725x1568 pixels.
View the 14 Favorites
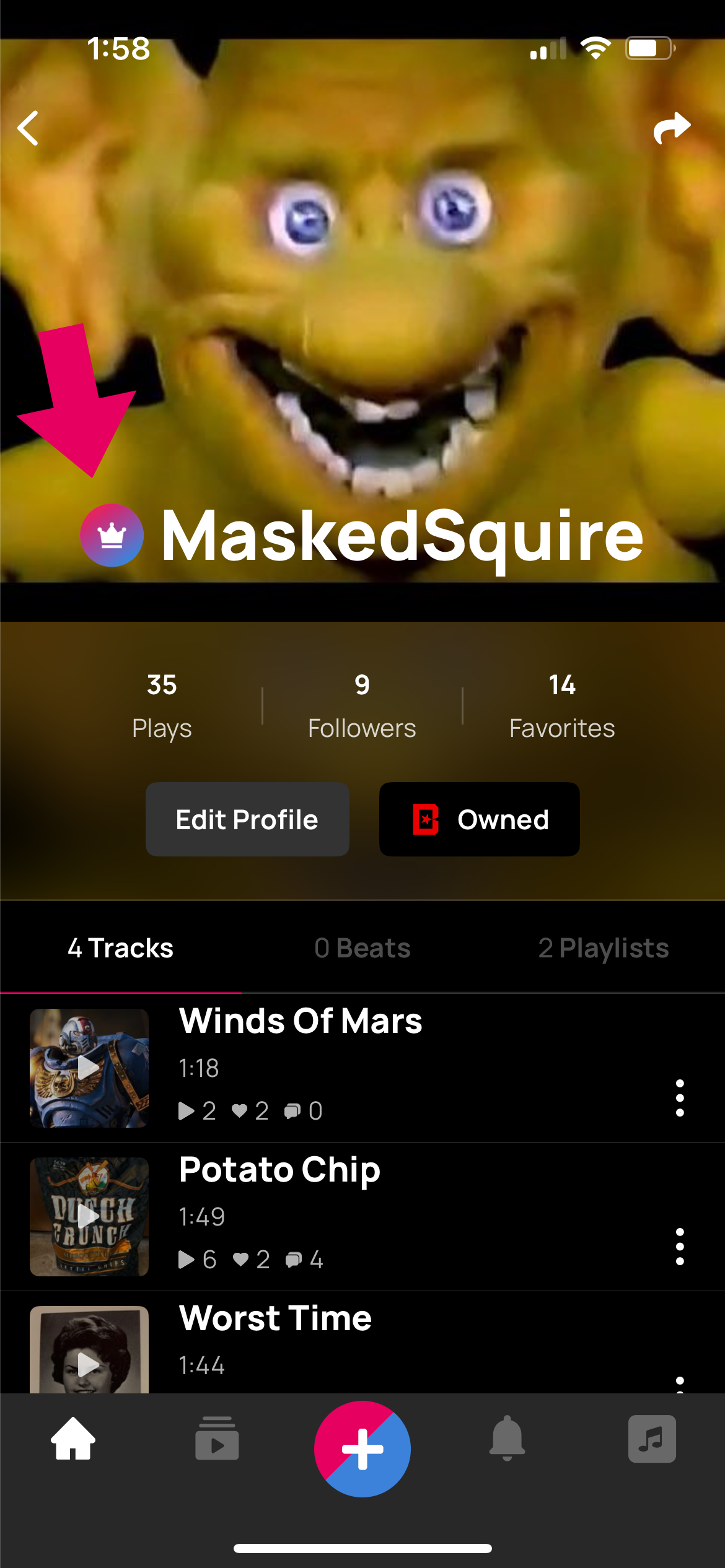pyautogui.click(x=561, y=706)
